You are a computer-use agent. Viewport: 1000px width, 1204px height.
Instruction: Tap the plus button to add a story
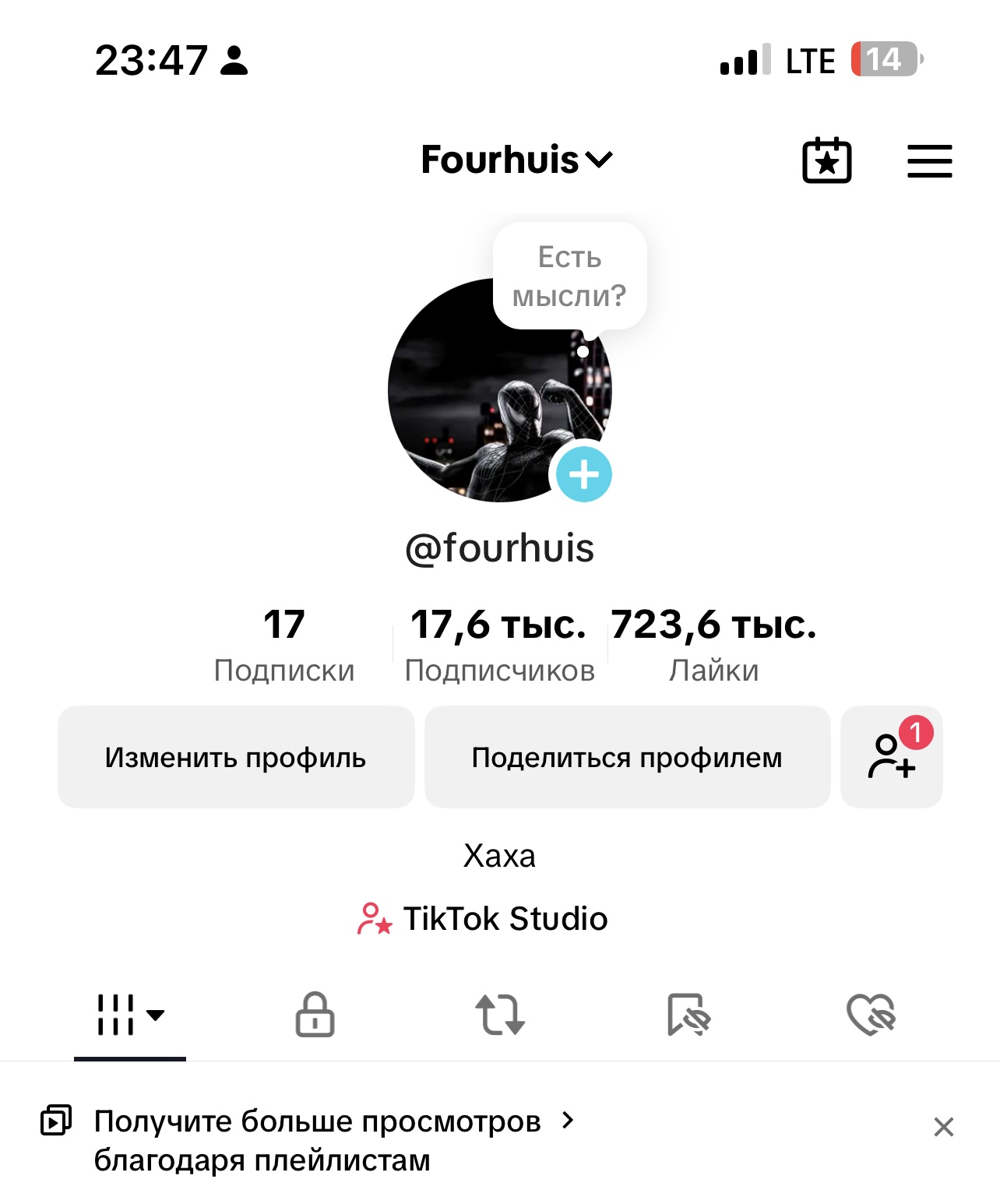point(583,473)
